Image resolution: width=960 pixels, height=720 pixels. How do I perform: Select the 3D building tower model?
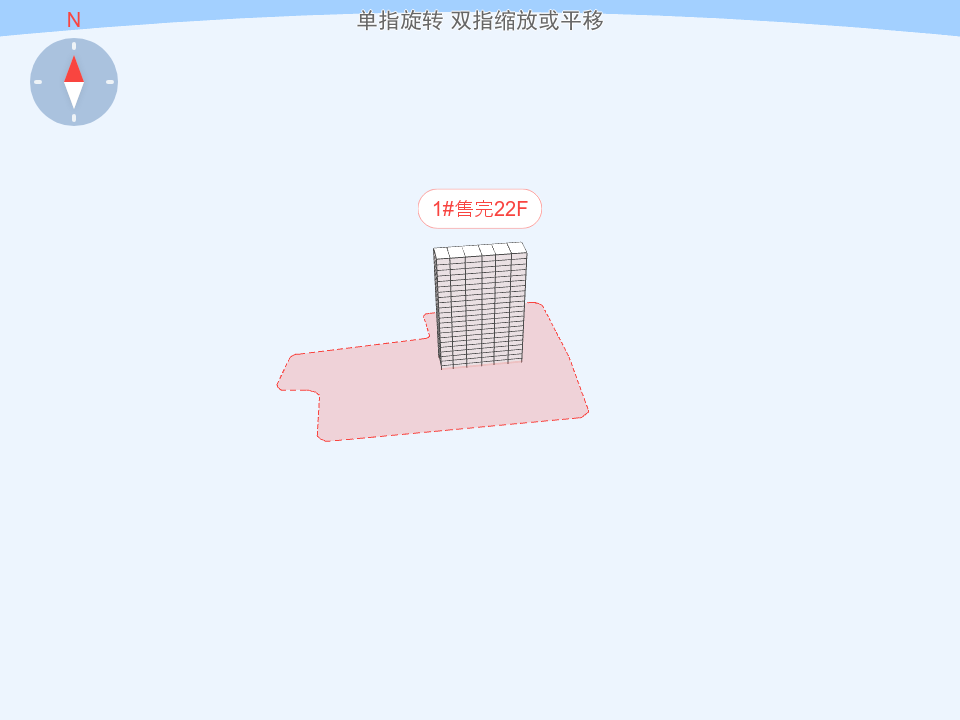coord(480,306)
